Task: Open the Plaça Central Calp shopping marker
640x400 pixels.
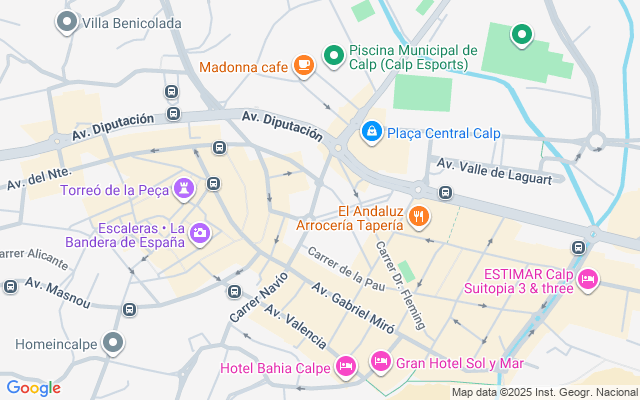Action: [x=372, y=132]
